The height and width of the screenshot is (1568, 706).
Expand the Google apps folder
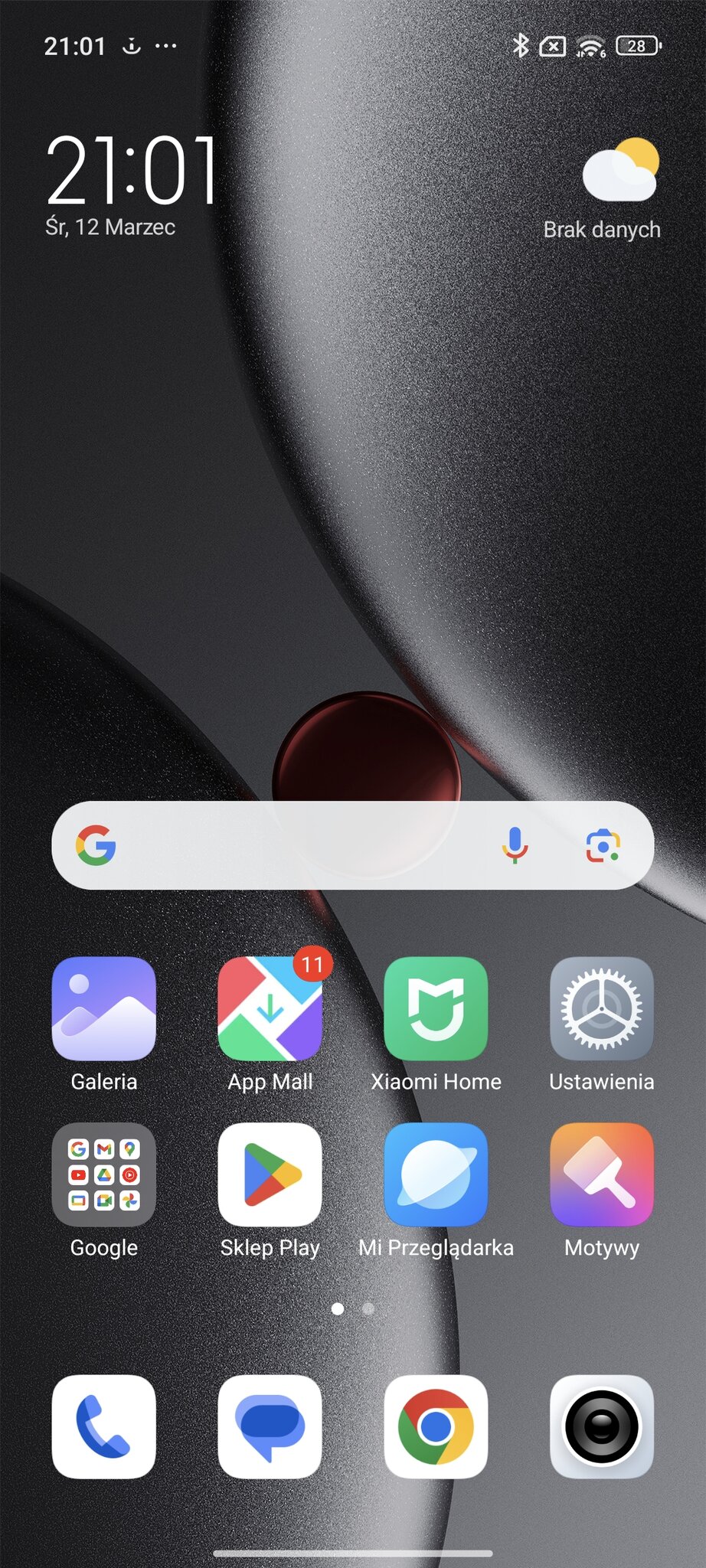point(103,1174)
